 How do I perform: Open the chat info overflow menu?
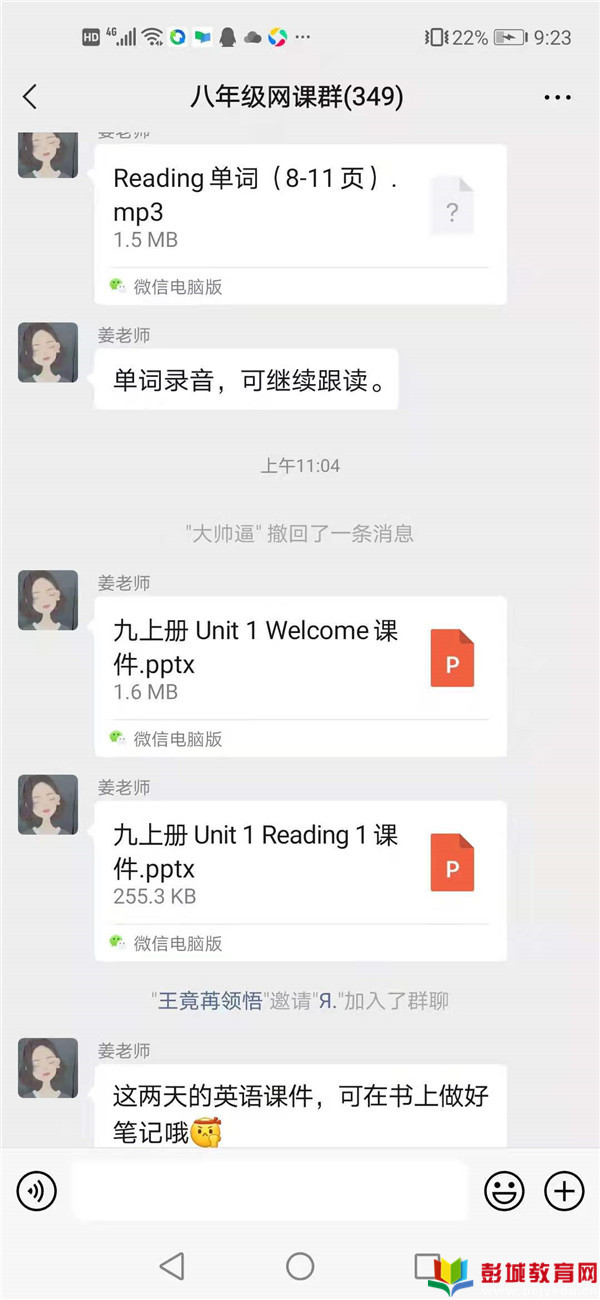[557, 97]
